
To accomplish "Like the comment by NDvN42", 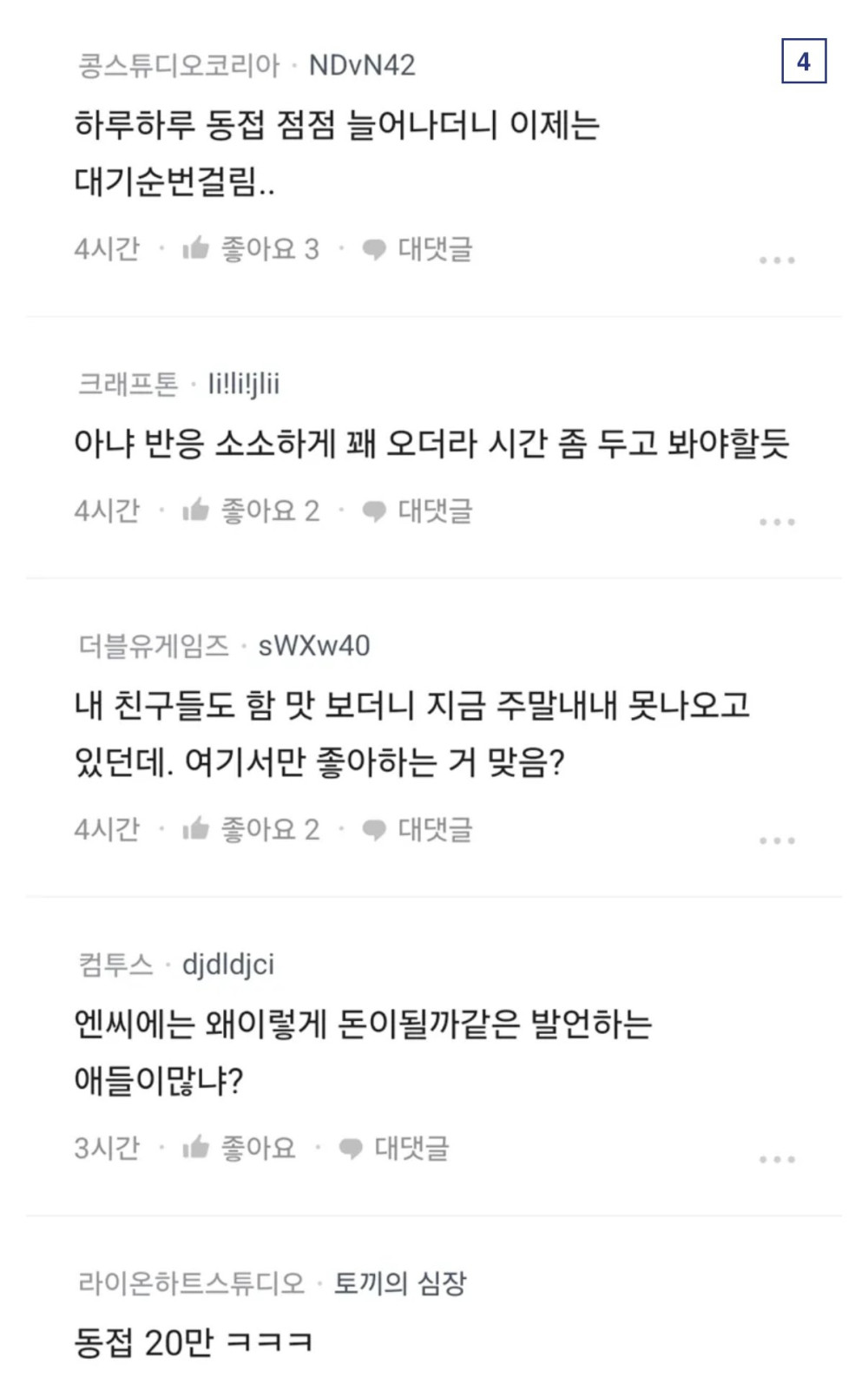I will coord(250,249).
